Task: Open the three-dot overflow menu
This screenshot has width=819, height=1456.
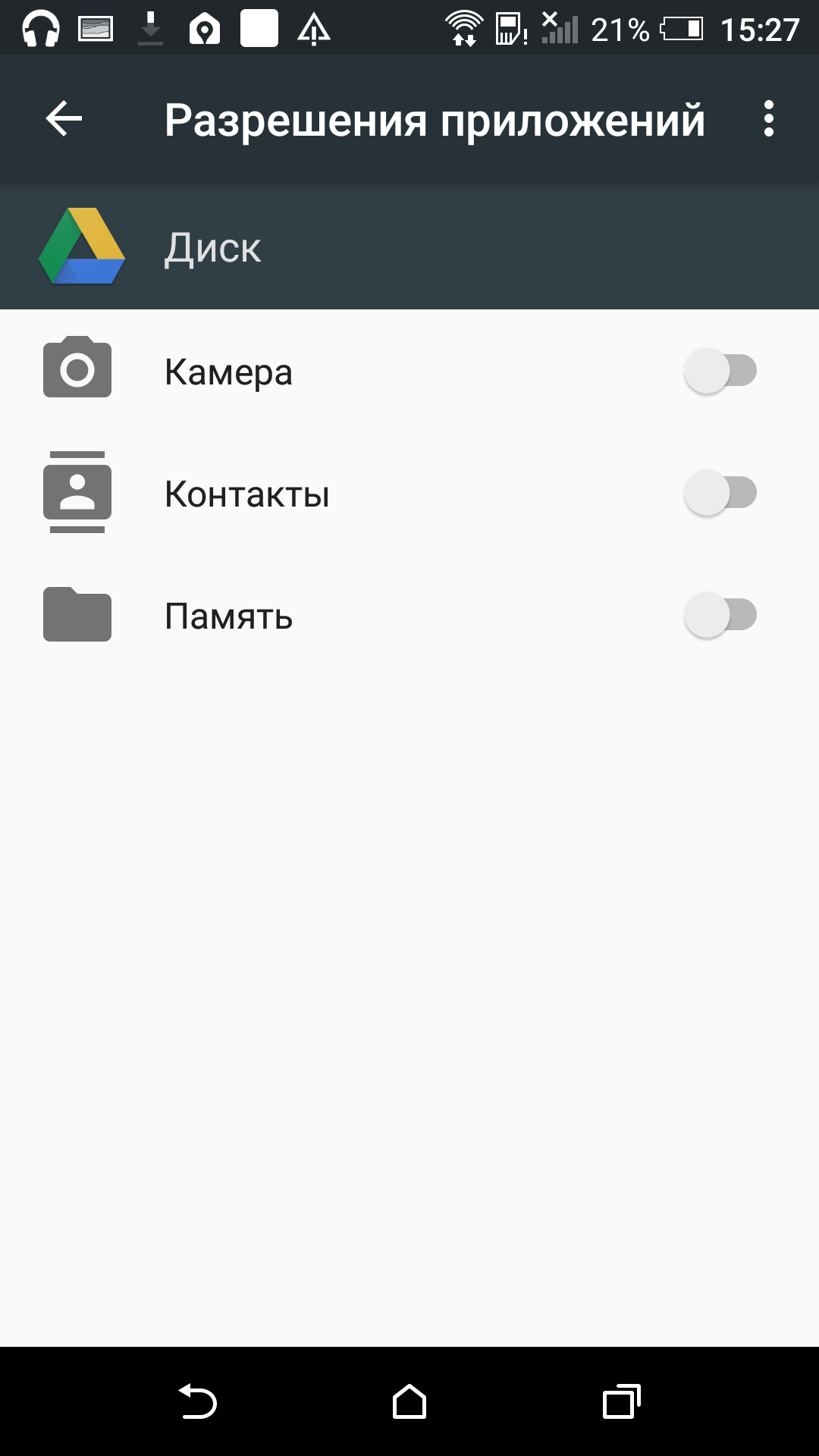Action: 769,119
